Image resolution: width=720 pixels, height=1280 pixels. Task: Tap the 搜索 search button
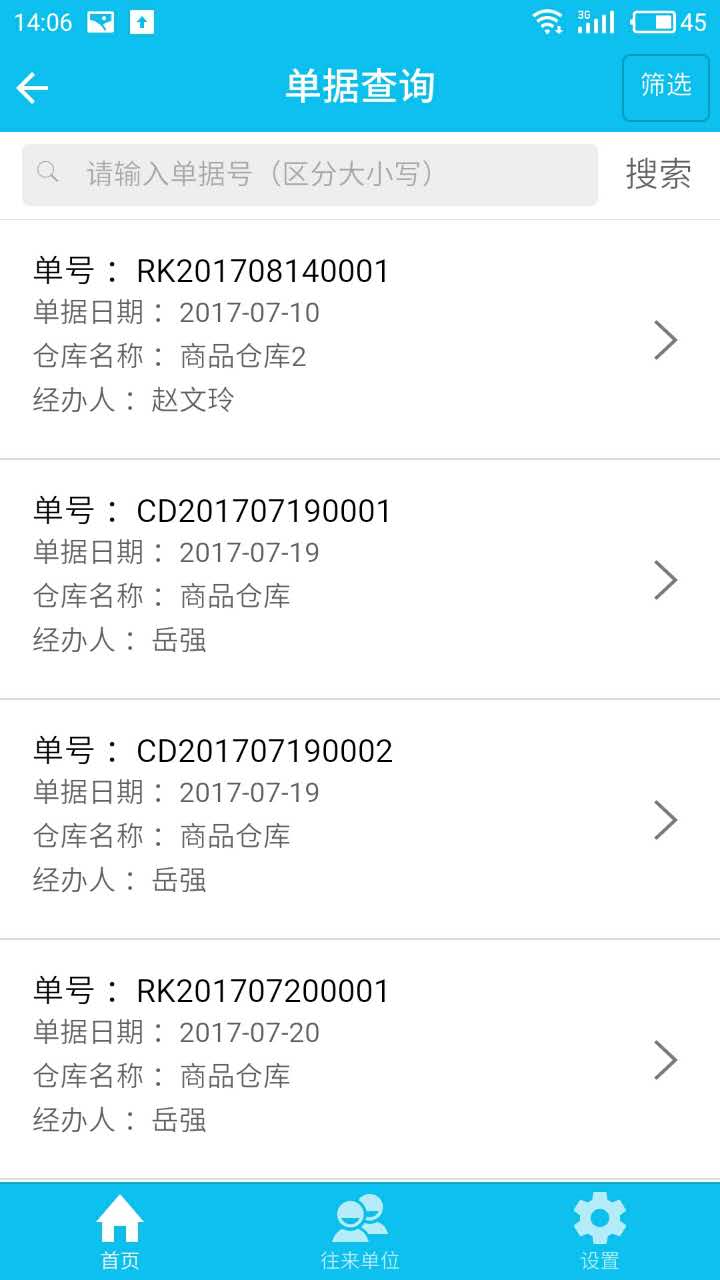point(658,175)
